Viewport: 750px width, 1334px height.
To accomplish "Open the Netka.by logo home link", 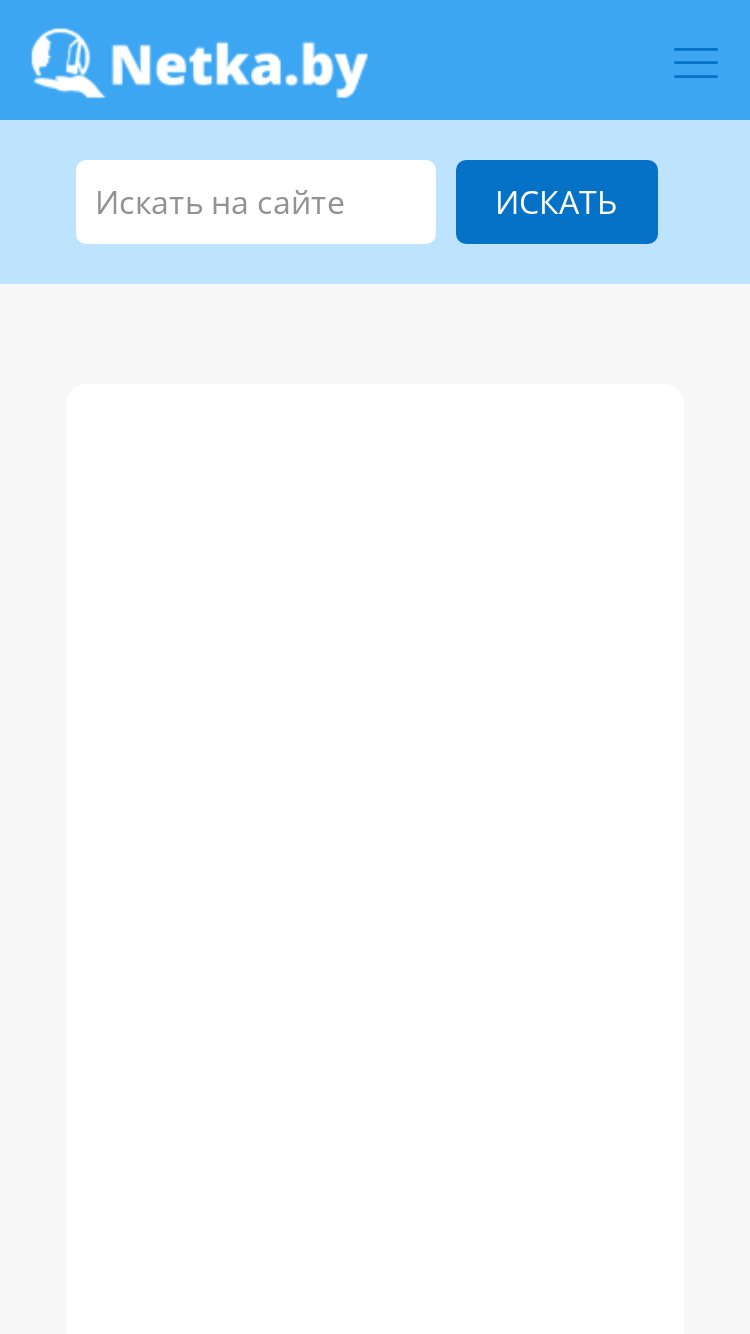I will pyautogui.click(x=200, y=62).
